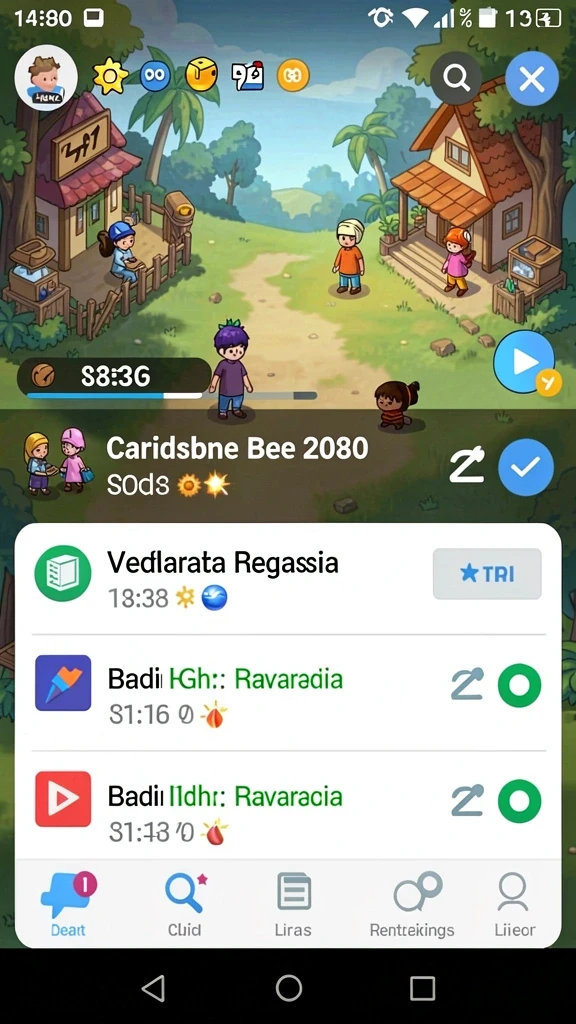Edit the Badi IGh:: Ravaradia entry

point(468,684)
